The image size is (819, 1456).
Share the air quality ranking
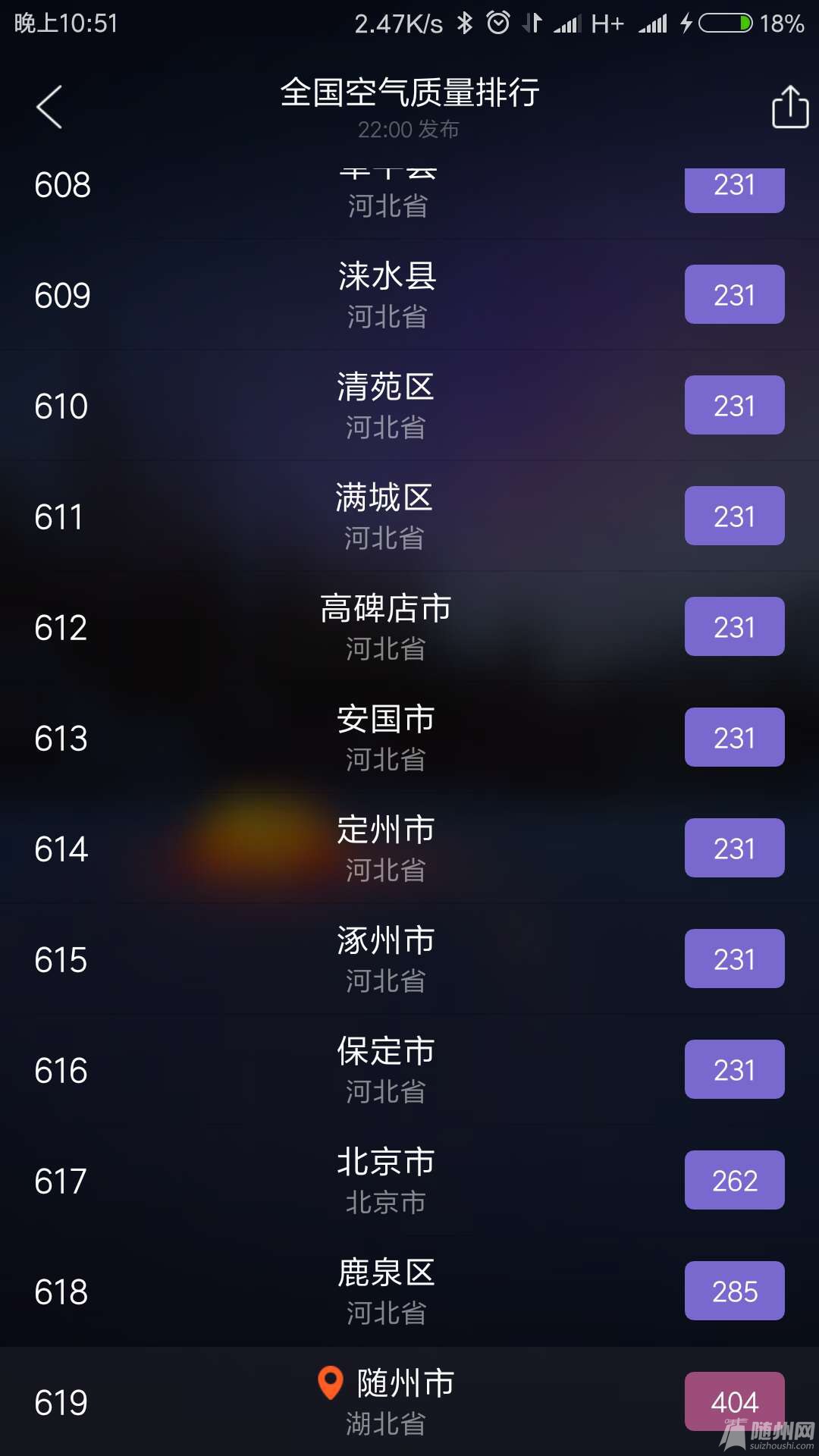(x=789, y=107)
